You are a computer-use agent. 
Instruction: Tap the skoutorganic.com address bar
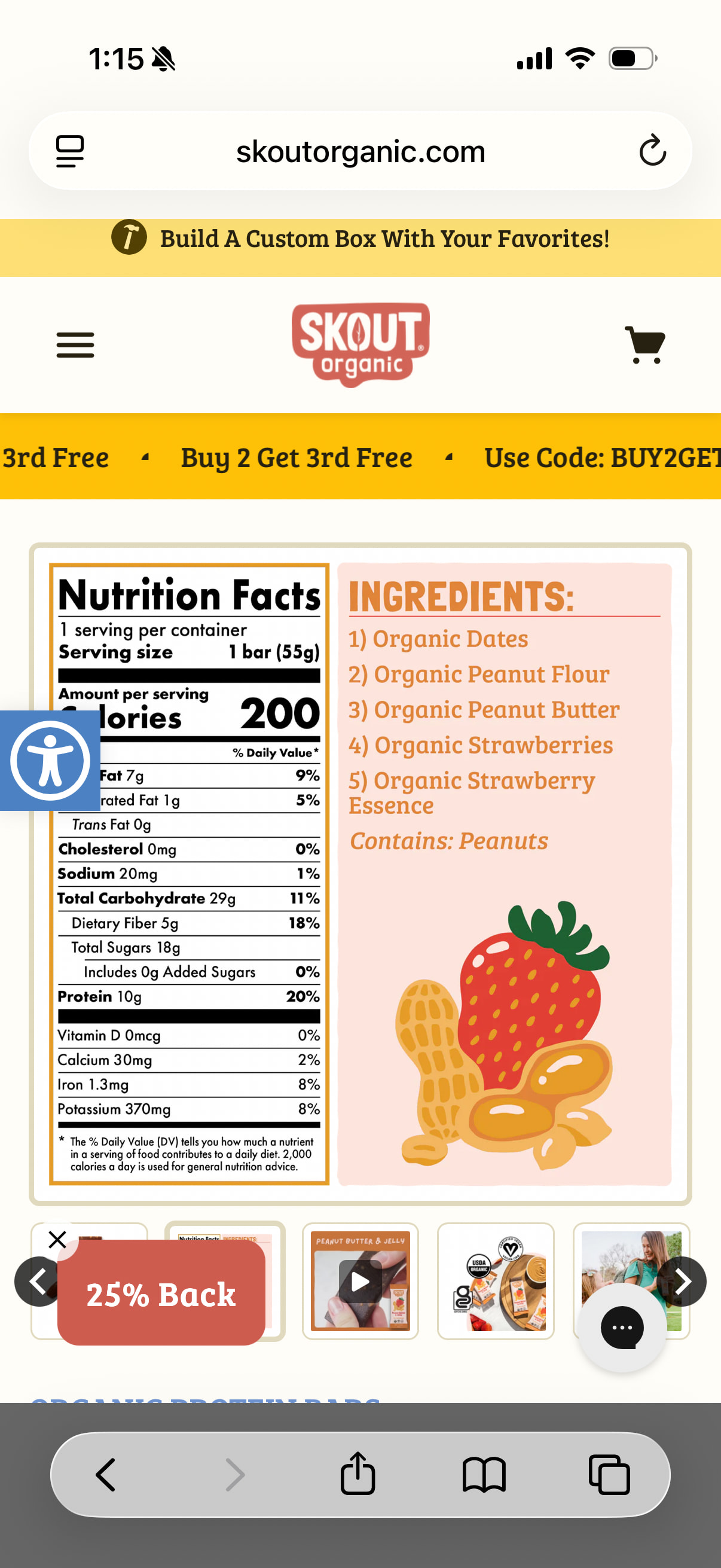coord(360,151)
